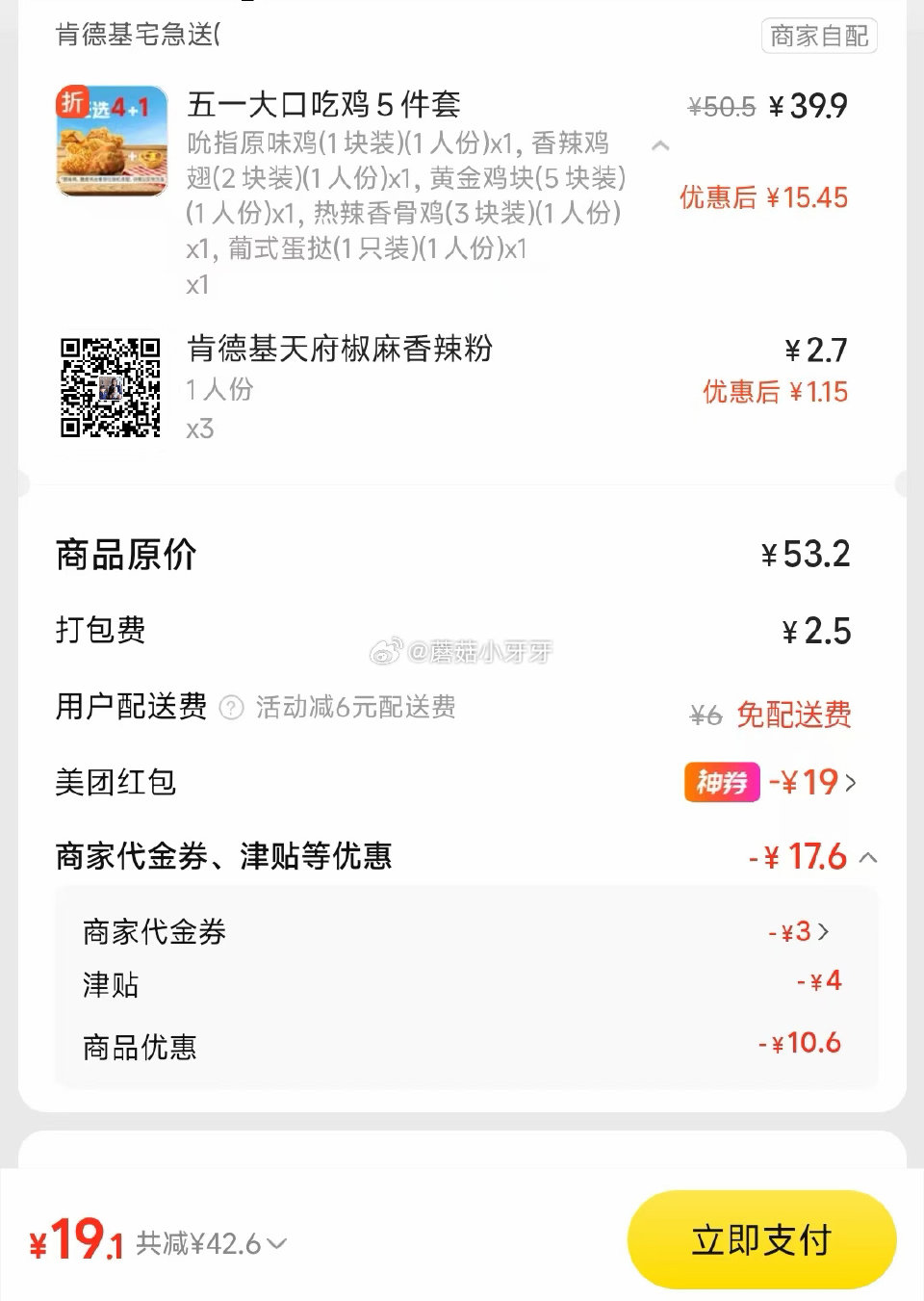924x1301 pixels.
Task: Open the 商家代金券 voucher details arrow
Action: [823, 931]
